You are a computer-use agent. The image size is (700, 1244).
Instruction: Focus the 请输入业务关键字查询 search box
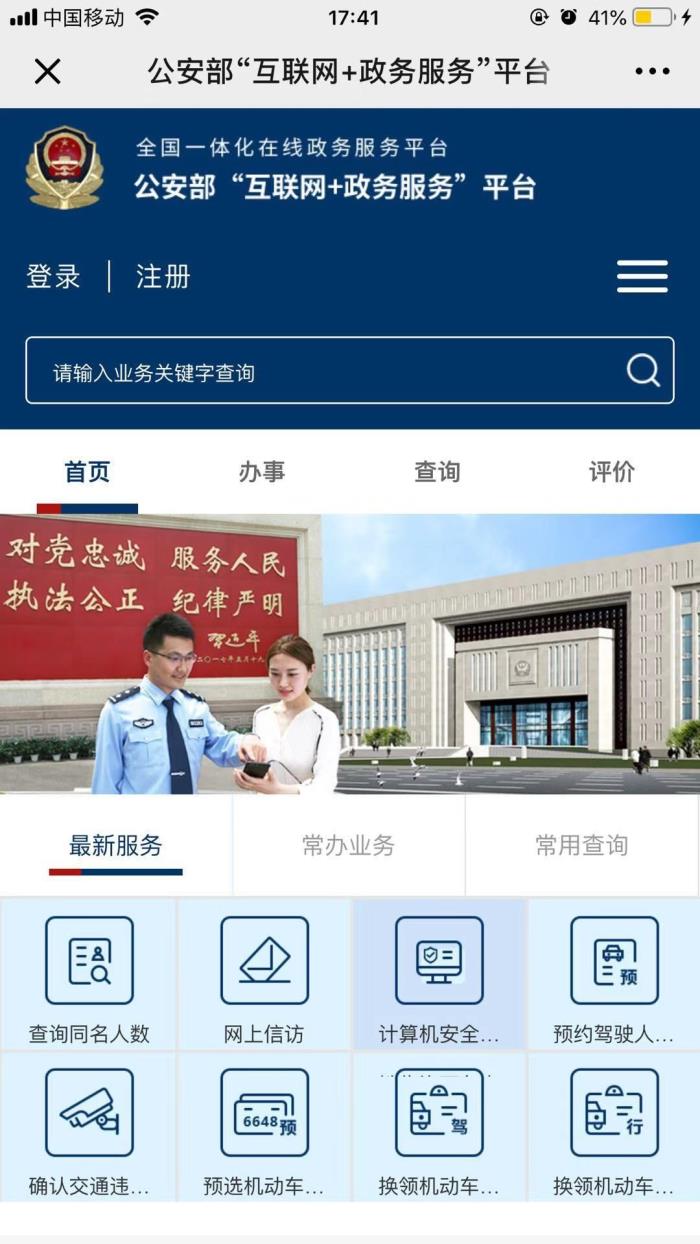[x=320, y=372]
